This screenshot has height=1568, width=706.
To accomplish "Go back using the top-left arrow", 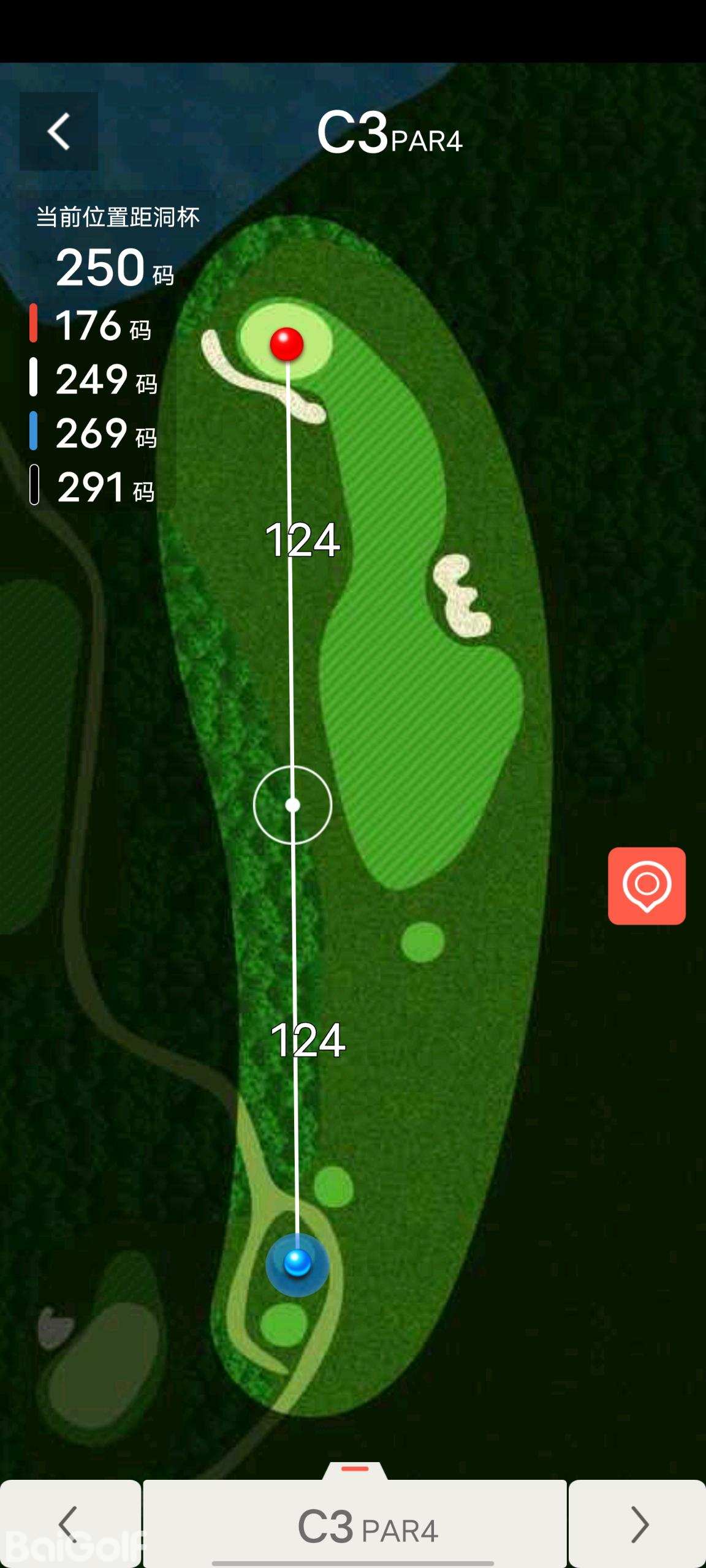I will pyautogui.click(x=59, y=132).
